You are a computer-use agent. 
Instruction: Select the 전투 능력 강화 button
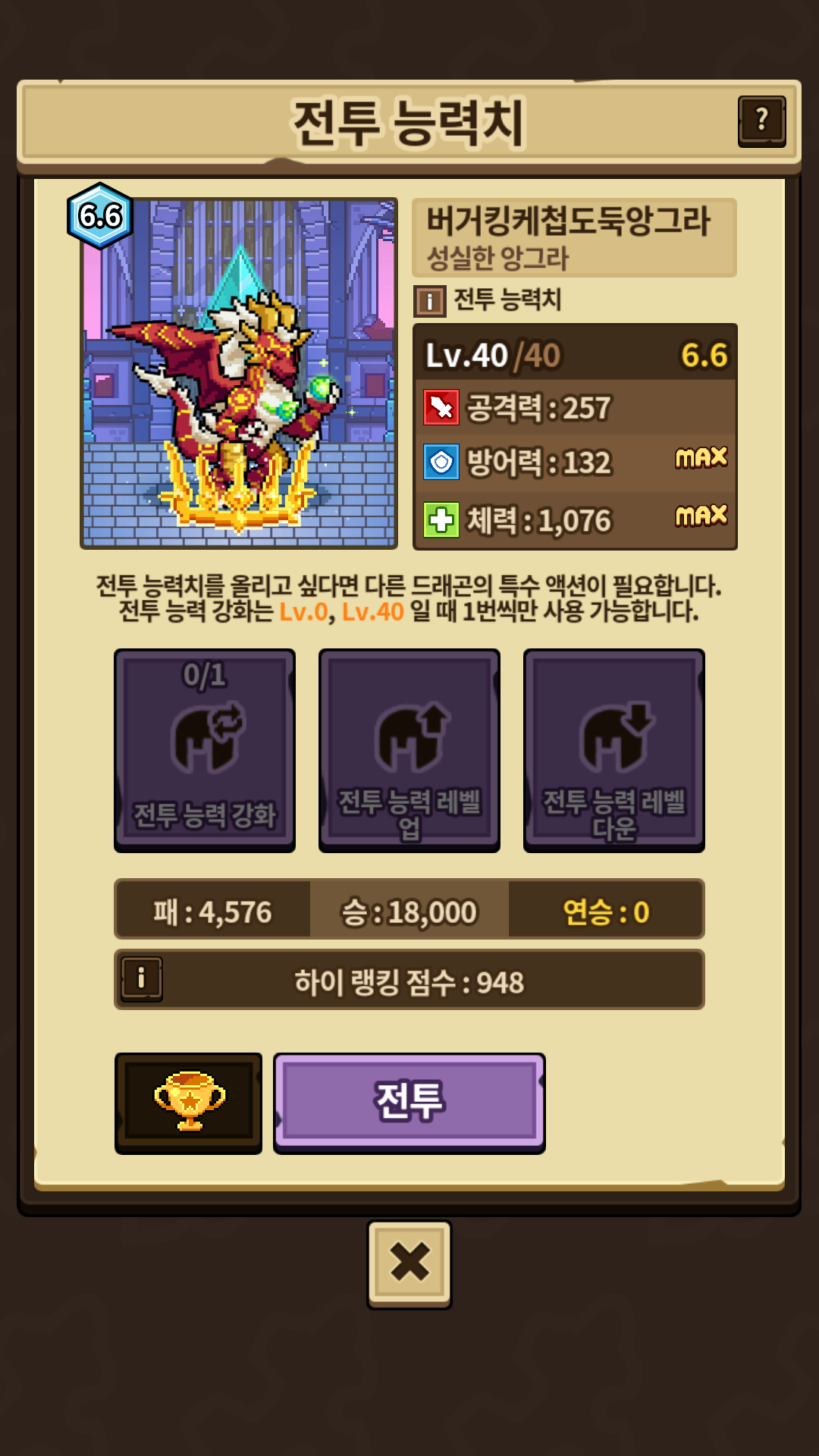tap(205, 750)
